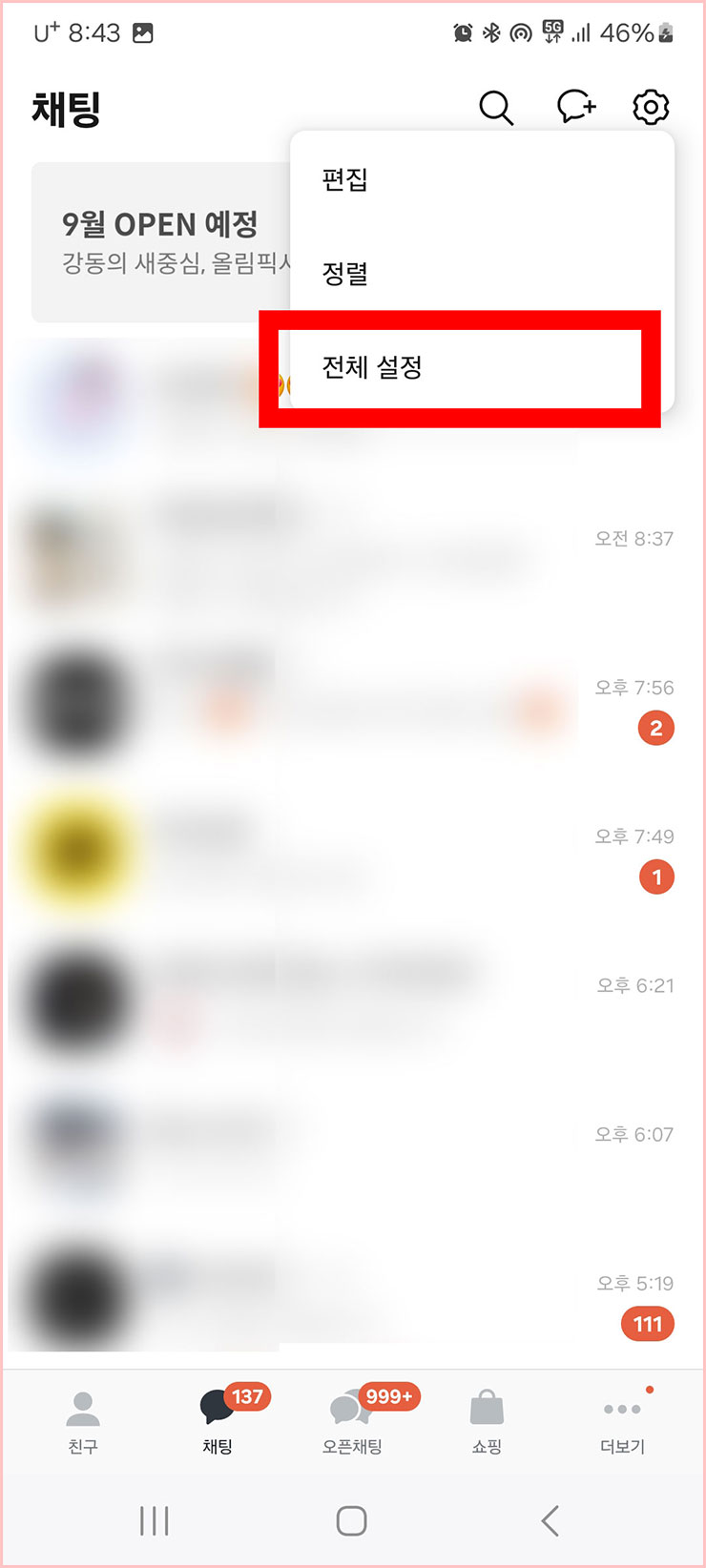Open the search icon in 채팅 screen
The width and height of the screenshot is (706, 1568).
(x=496, y=108)
